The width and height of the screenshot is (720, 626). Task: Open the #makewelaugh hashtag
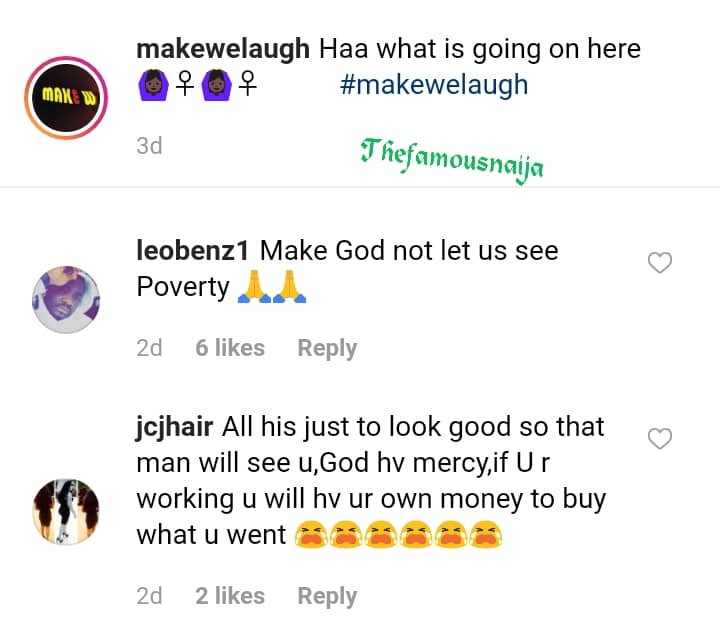tap(433, 85)
